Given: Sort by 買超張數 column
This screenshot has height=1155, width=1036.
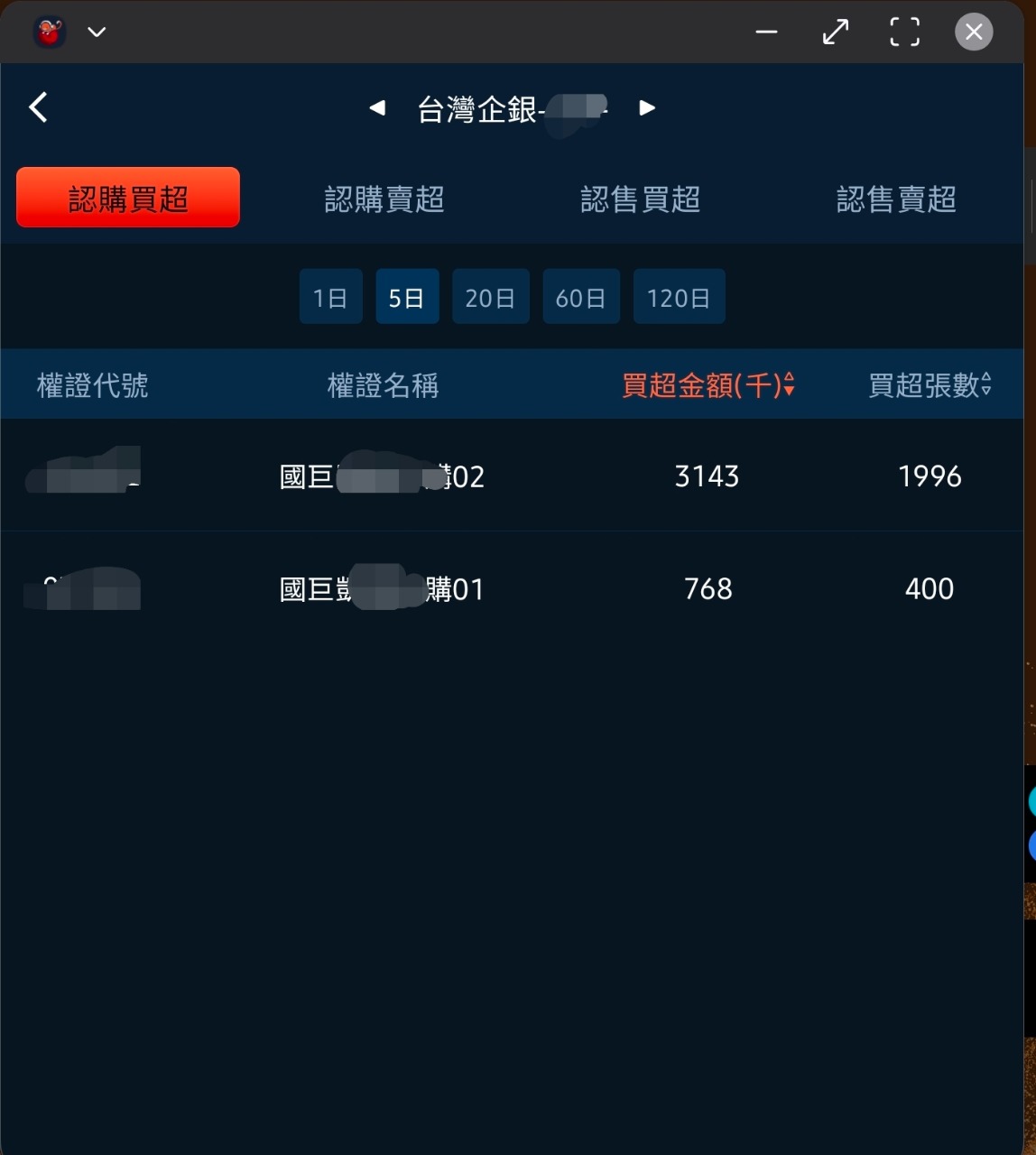Looking at the screenshot, I should (x=930, y=385).
